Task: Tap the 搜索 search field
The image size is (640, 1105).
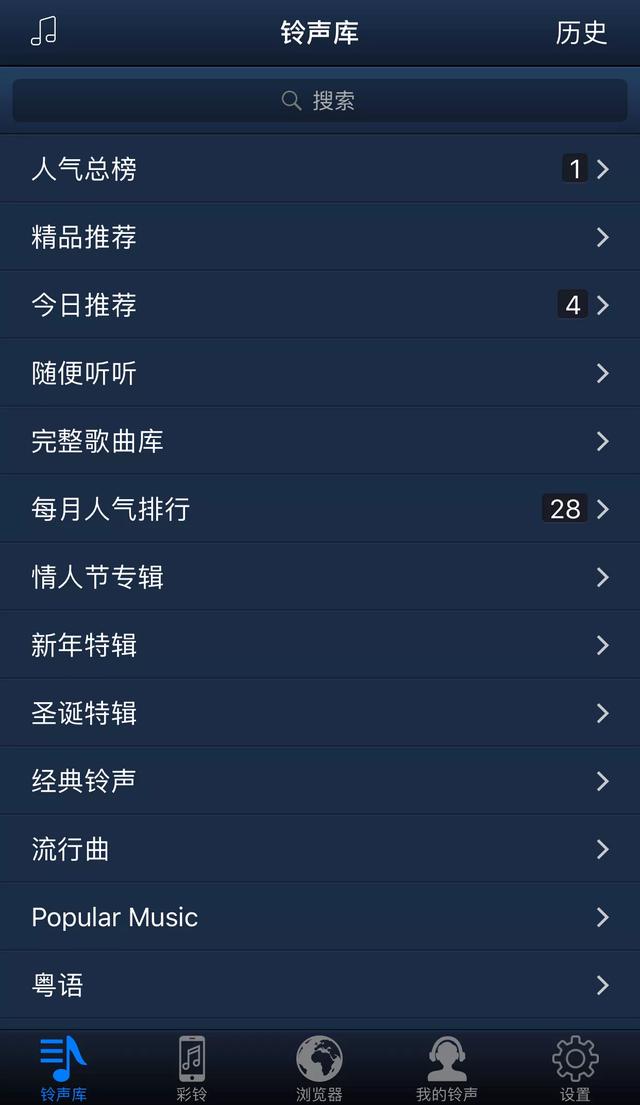Action: pos(320,100)
